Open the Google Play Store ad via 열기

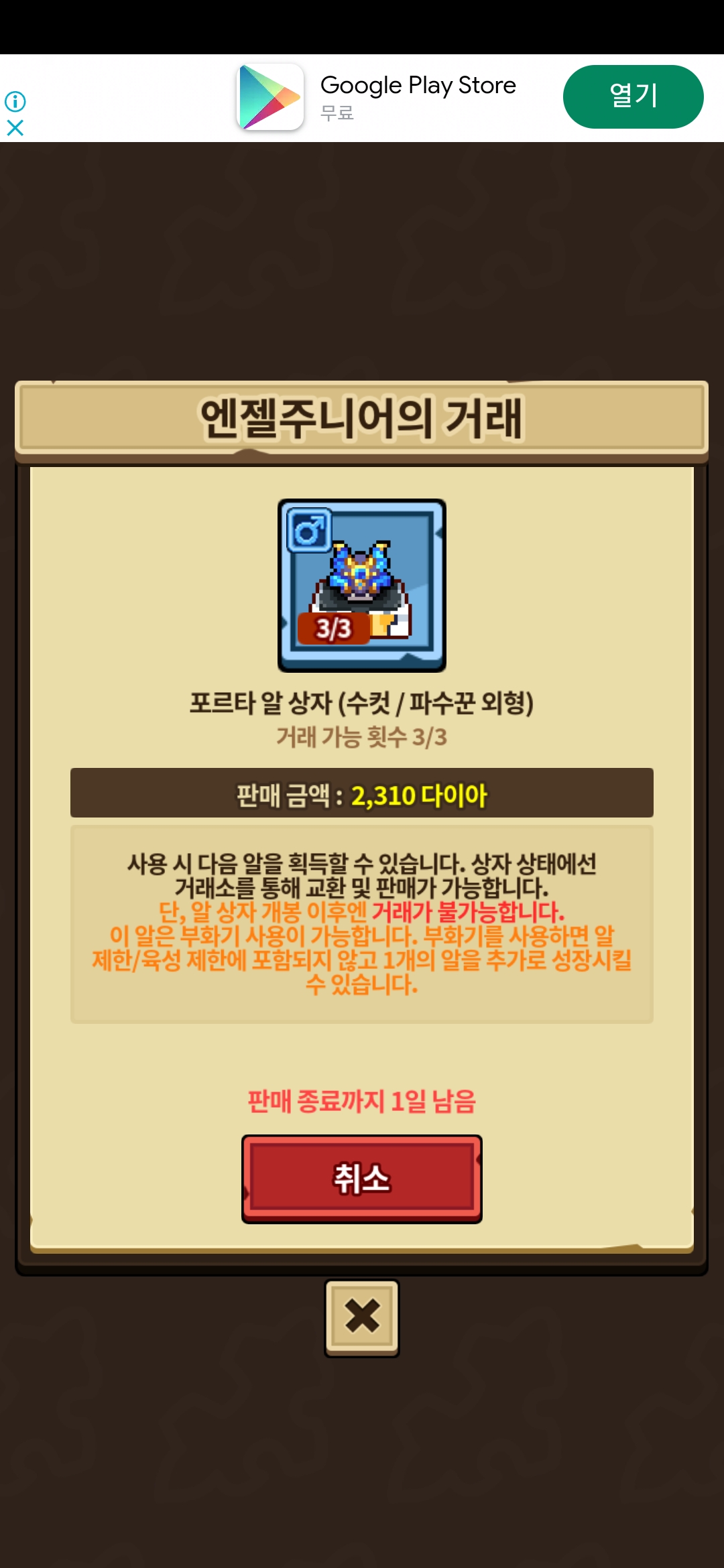pyautogui.click(x=633, y=96)
